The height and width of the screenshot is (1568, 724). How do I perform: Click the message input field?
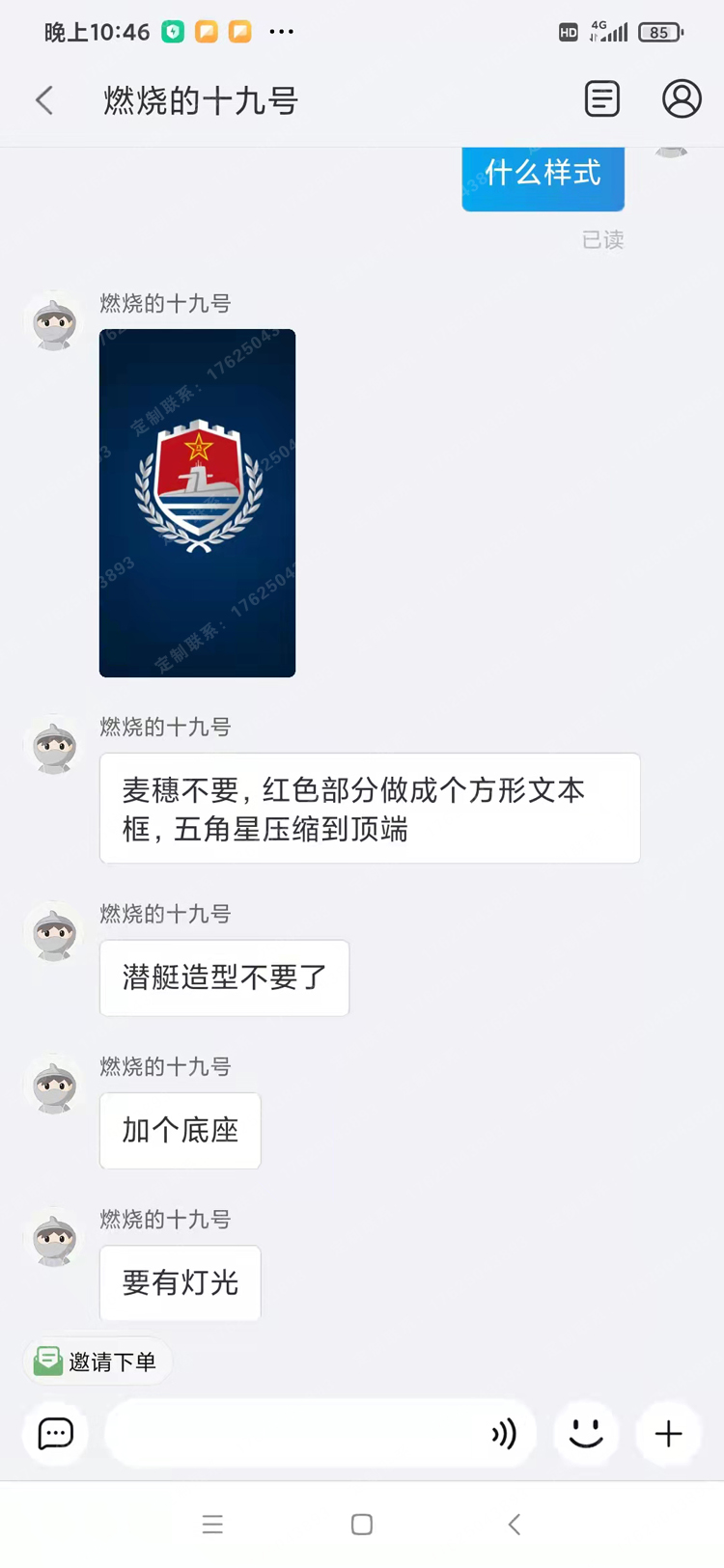coord(290,1434)
